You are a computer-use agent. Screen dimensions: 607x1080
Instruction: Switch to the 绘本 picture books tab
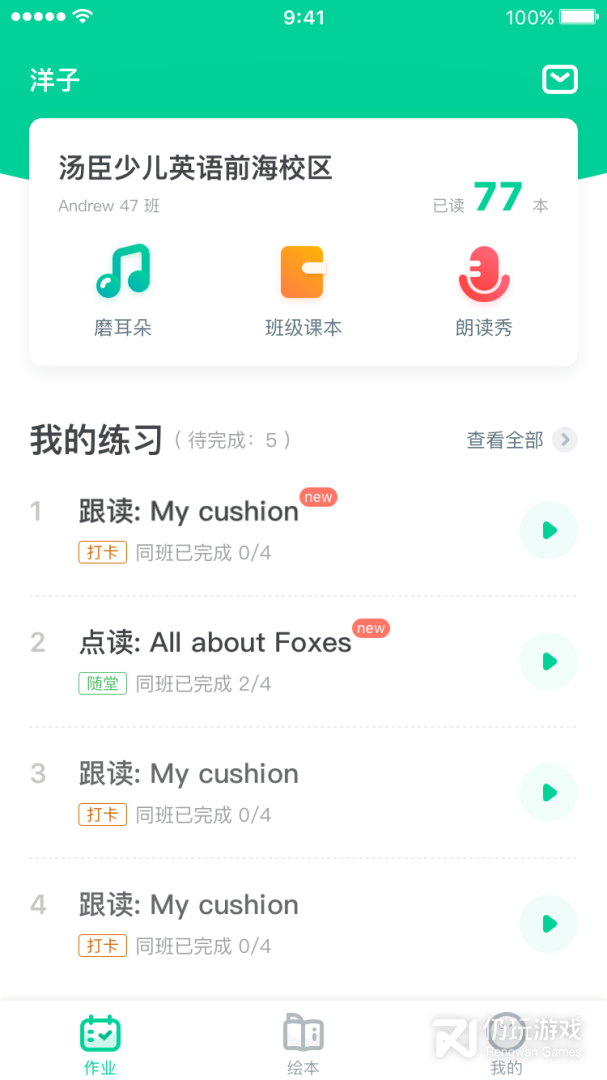coord(303,1043)
